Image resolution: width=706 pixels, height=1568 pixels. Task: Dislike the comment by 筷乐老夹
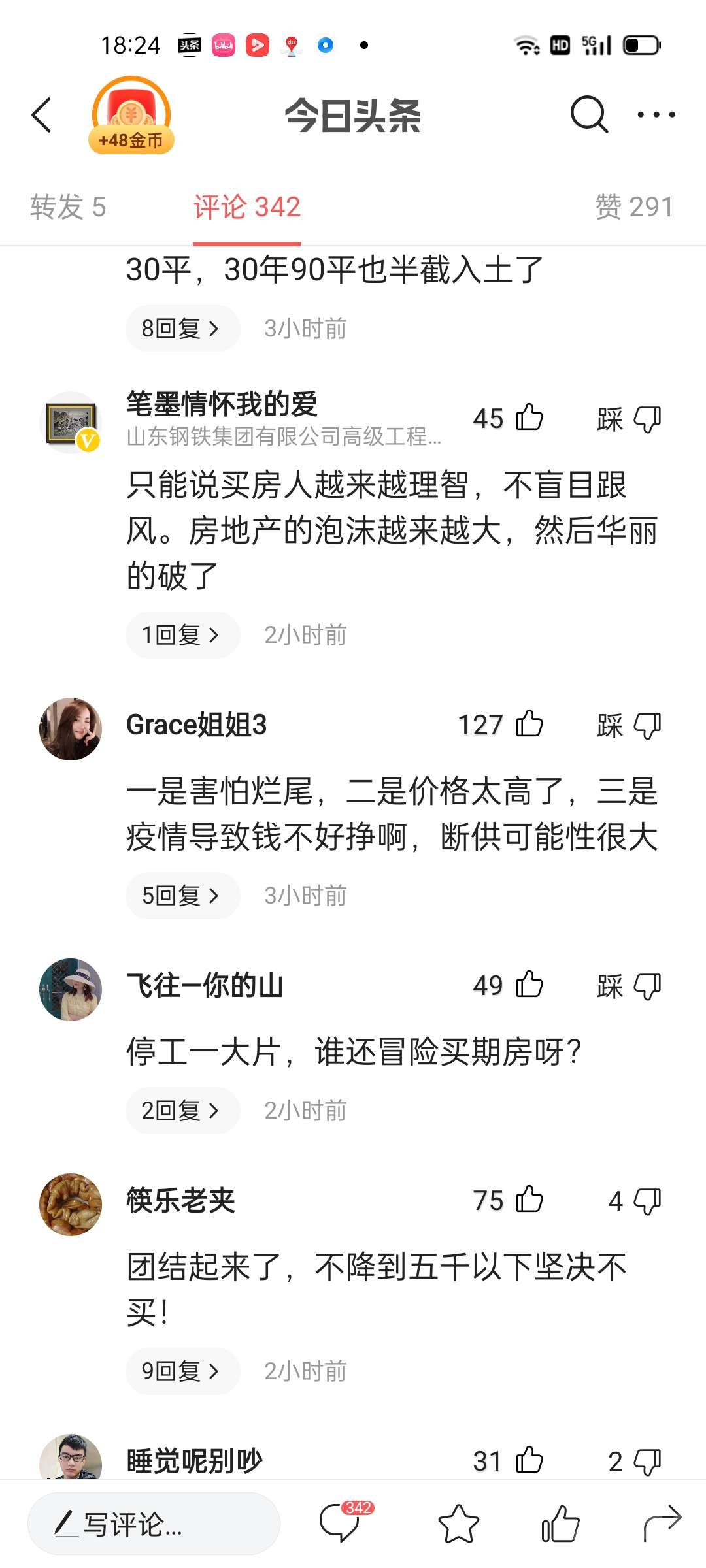(x=647, y=1201)
